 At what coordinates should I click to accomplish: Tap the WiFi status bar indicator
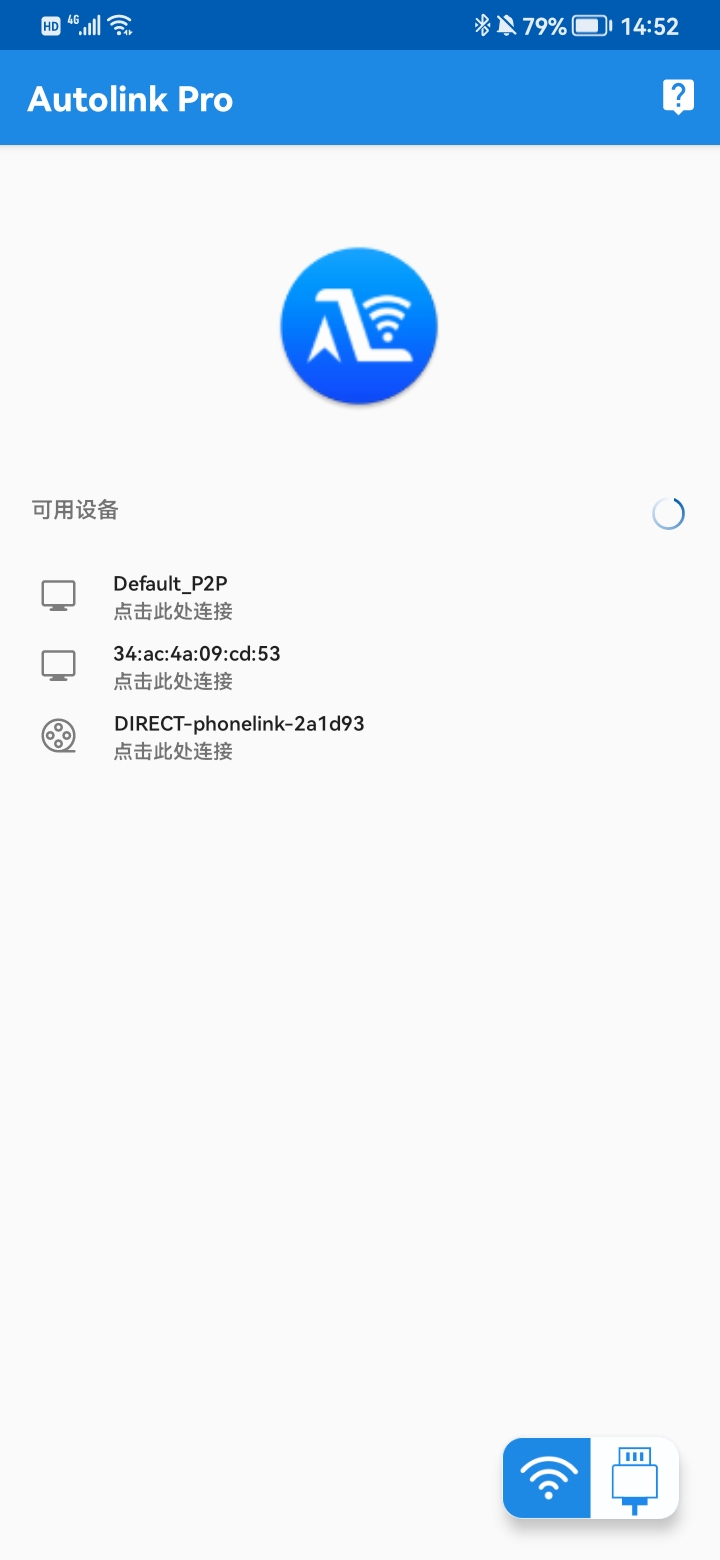tap(120, 24)
